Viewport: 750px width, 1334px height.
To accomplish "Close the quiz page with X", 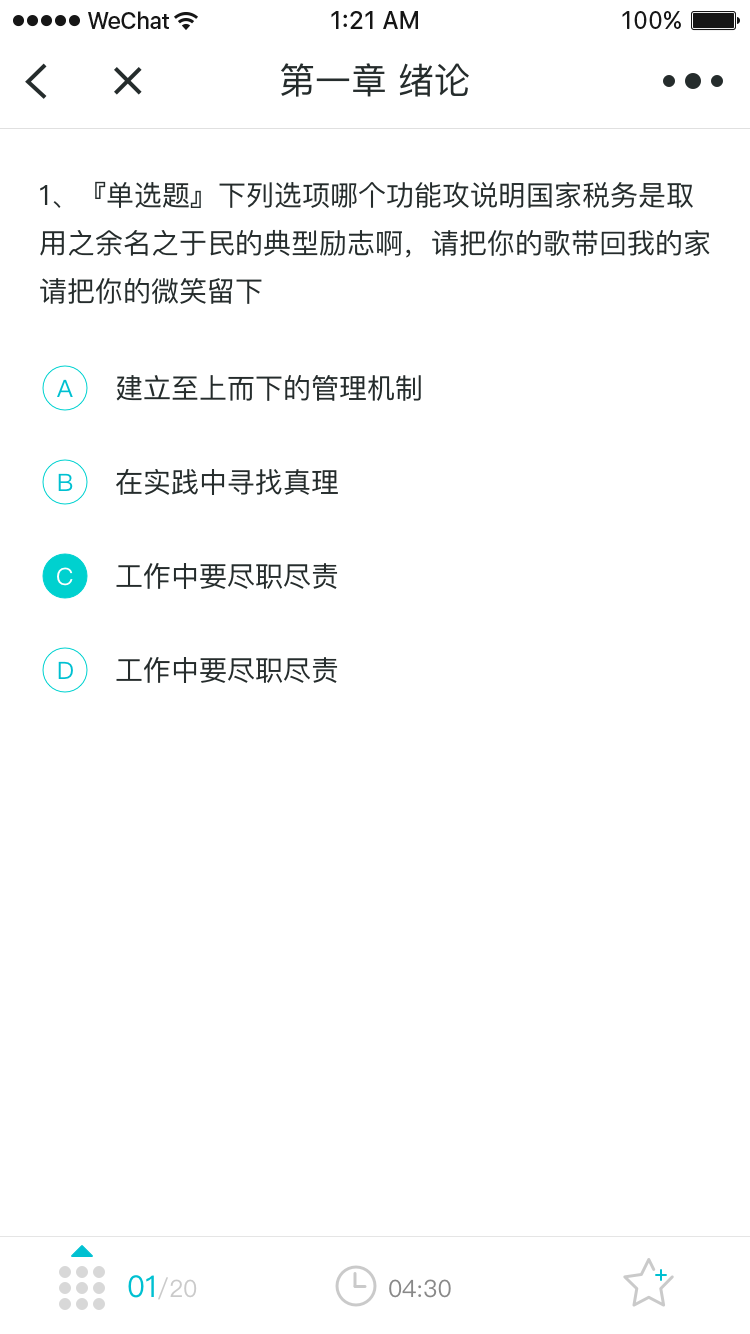I will (x=127, y=81).
